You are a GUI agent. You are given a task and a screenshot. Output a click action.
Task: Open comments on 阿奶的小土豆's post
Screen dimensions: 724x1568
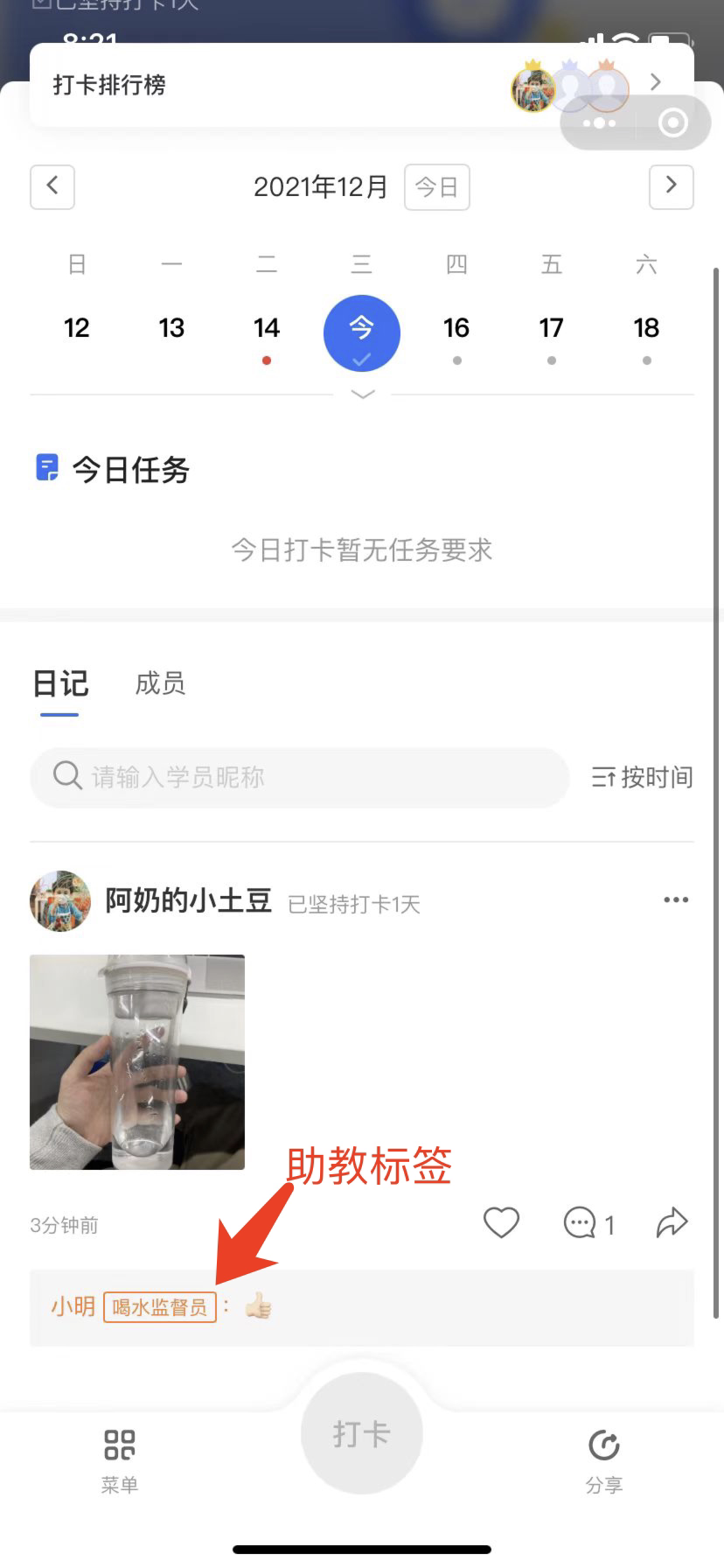click(587, 1223)
